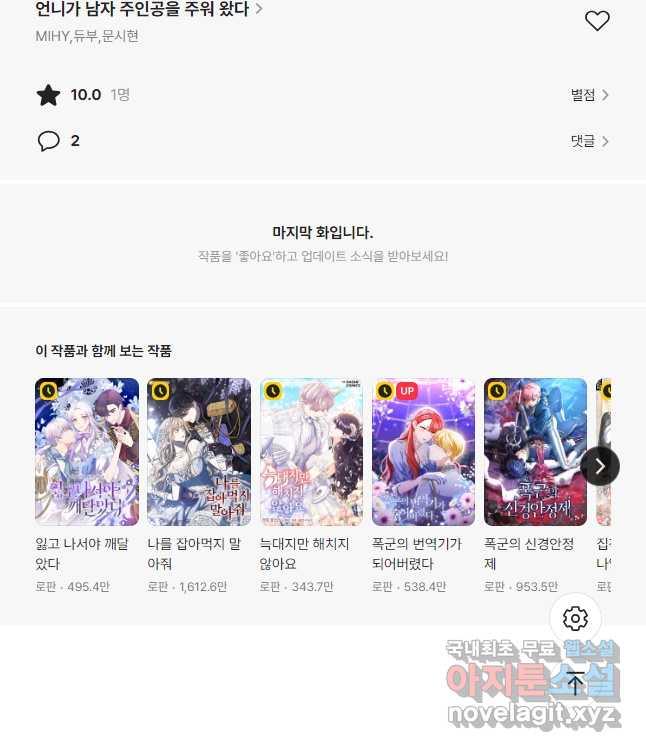The width and height of the screenshot is (646, 752).
Task: Jump back to top with the arrow
Action: coord(575,683)
